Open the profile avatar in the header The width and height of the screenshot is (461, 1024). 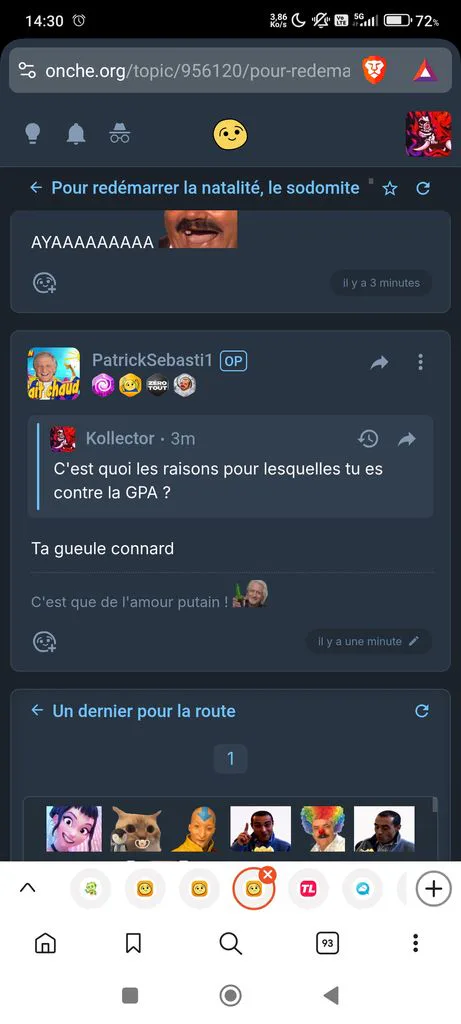click(428, 133)
